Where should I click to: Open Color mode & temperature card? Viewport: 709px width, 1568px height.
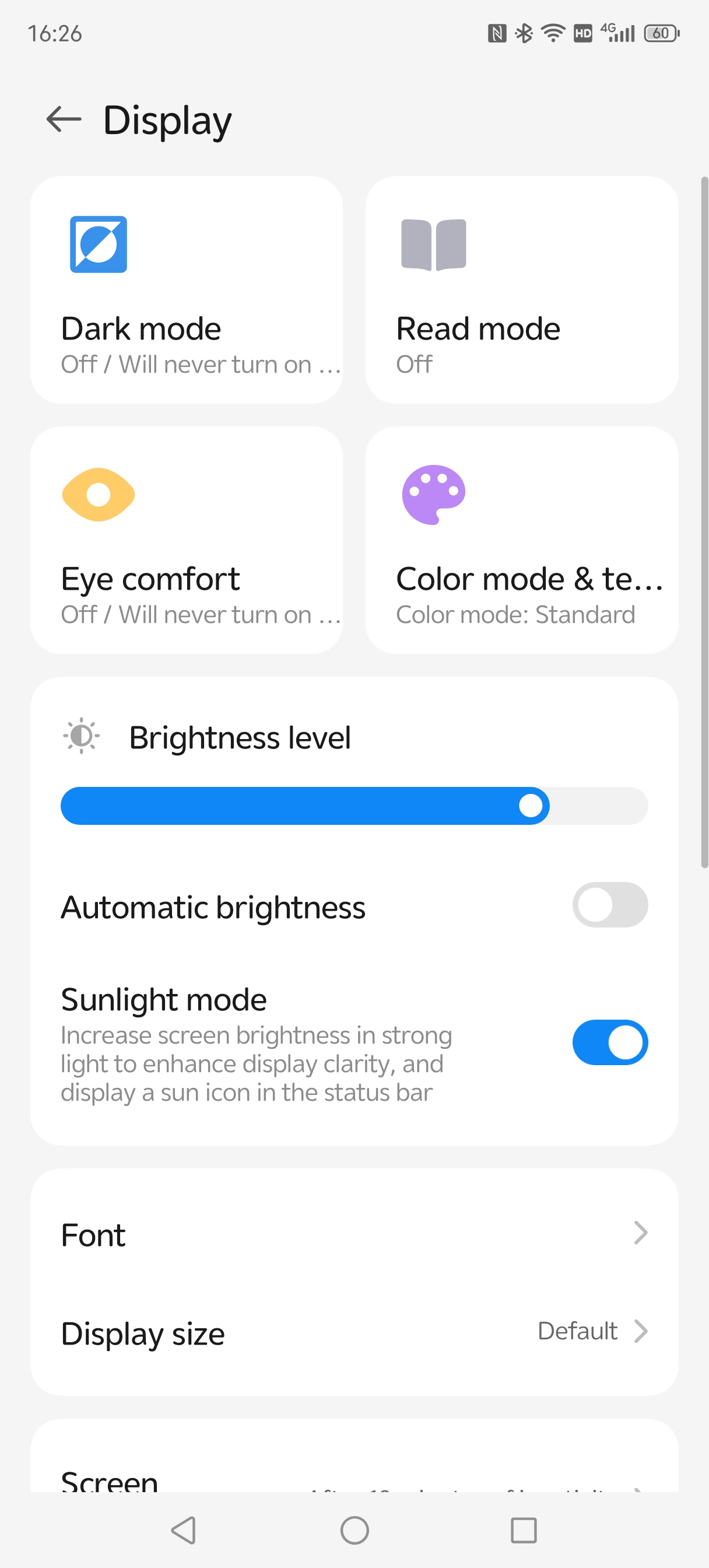[522, 540]
